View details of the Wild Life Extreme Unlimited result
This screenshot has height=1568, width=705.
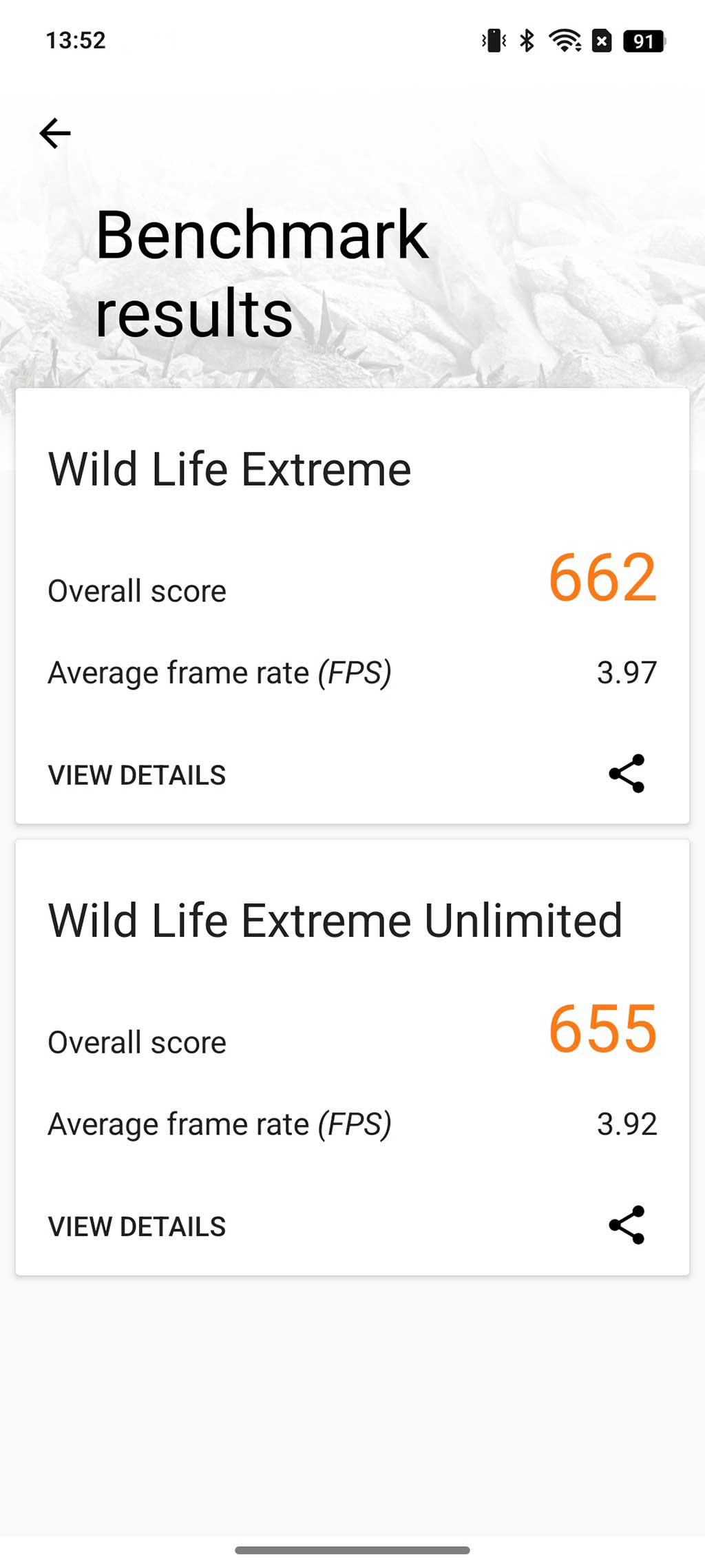click(x=137, y=1226)
